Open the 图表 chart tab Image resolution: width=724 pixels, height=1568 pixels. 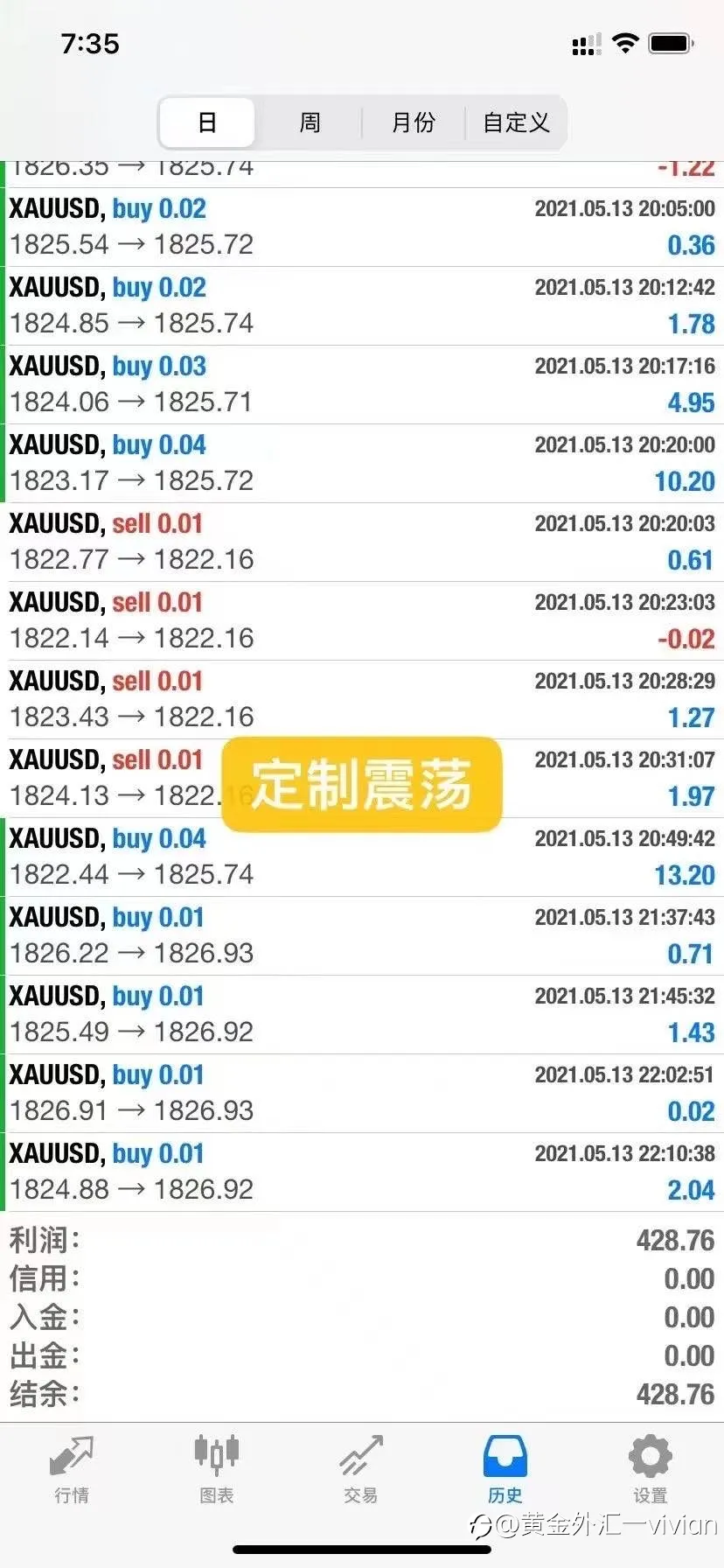pos(216,1470)
